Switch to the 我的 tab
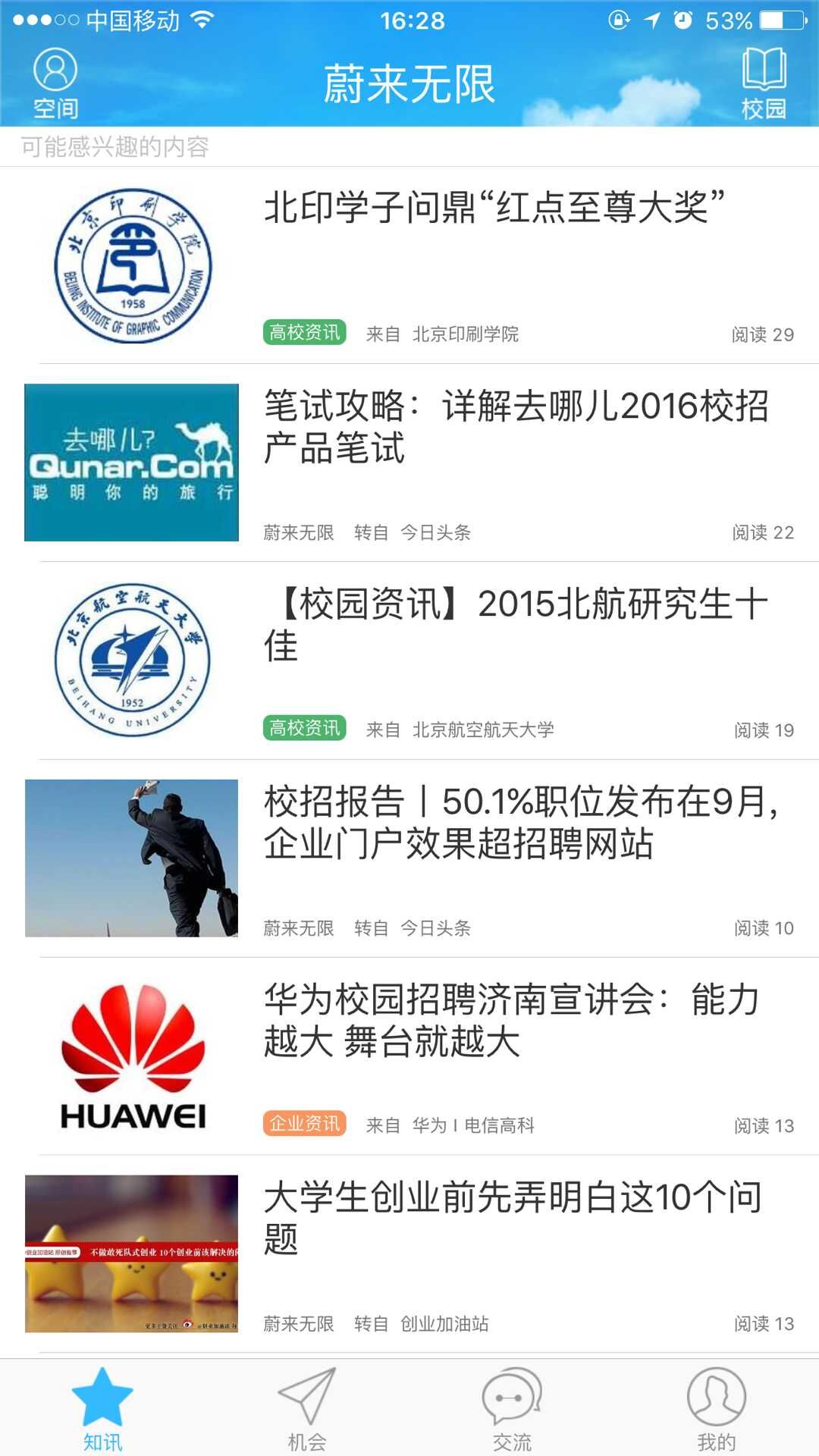The width and height of the screenshot is (819, 1456). (x=717, y=1409)
